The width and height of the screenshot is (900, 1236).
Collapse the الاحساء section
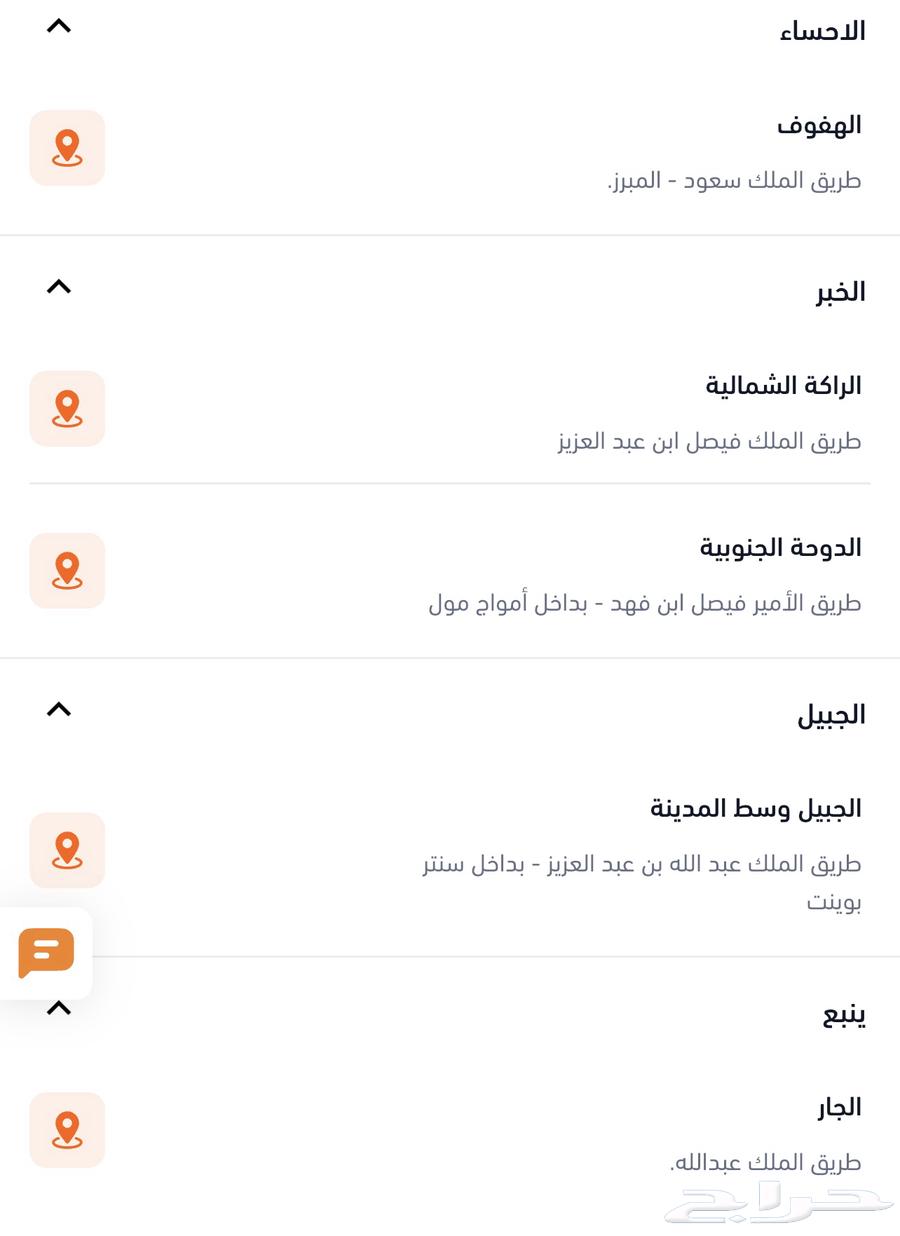(x=60, y=27)
